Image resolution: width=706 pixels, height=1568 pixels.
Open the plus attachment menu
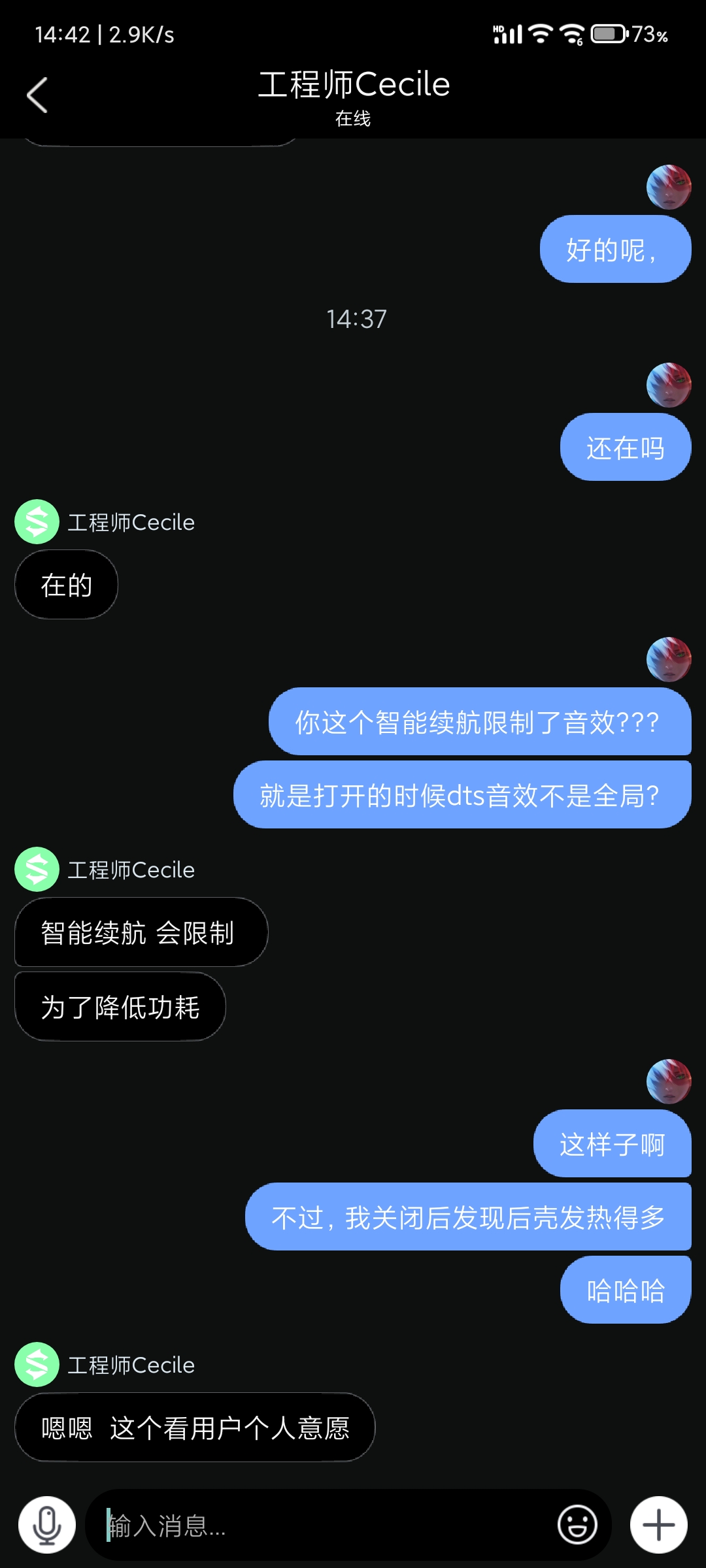coord(658,1525)
